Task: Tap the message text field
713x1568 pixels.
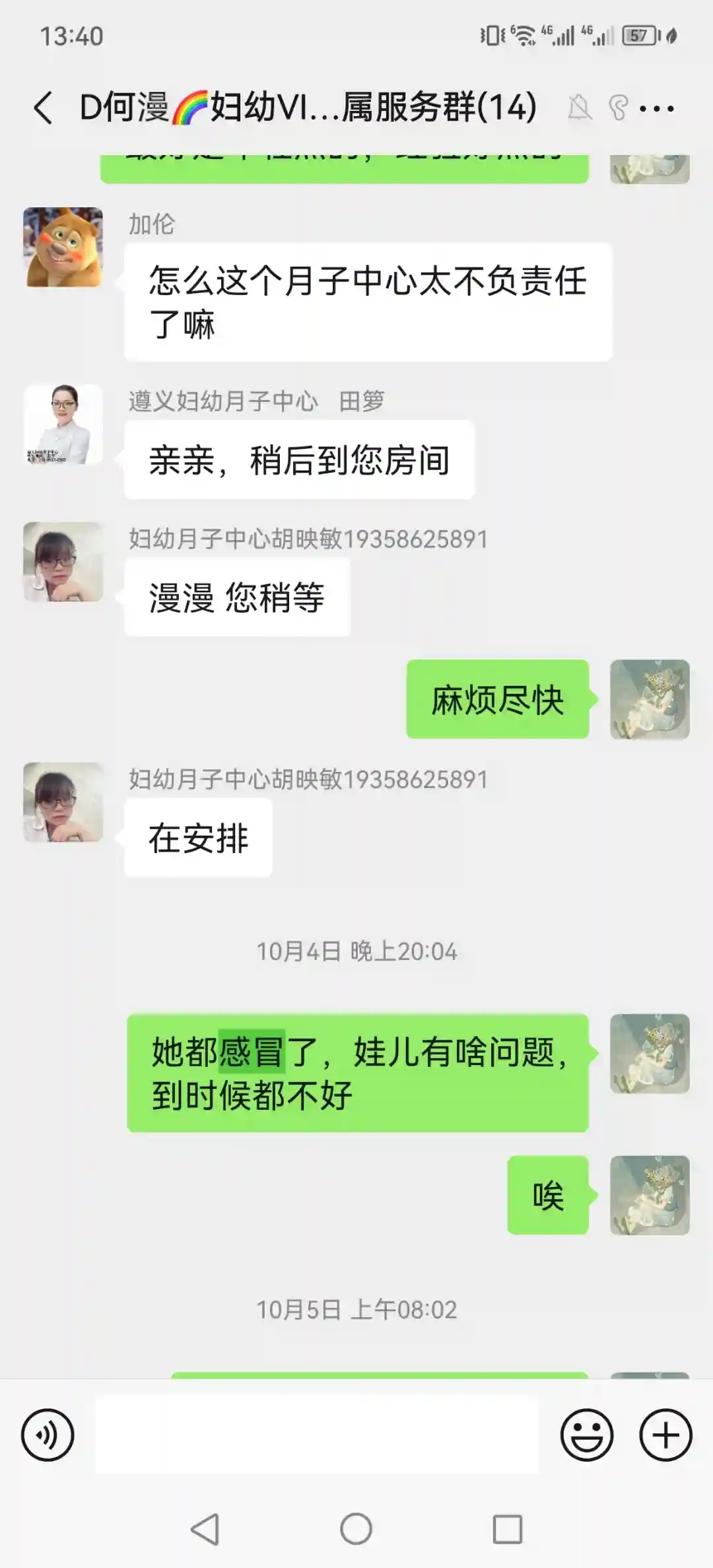Action: [x=317, y=1435]
